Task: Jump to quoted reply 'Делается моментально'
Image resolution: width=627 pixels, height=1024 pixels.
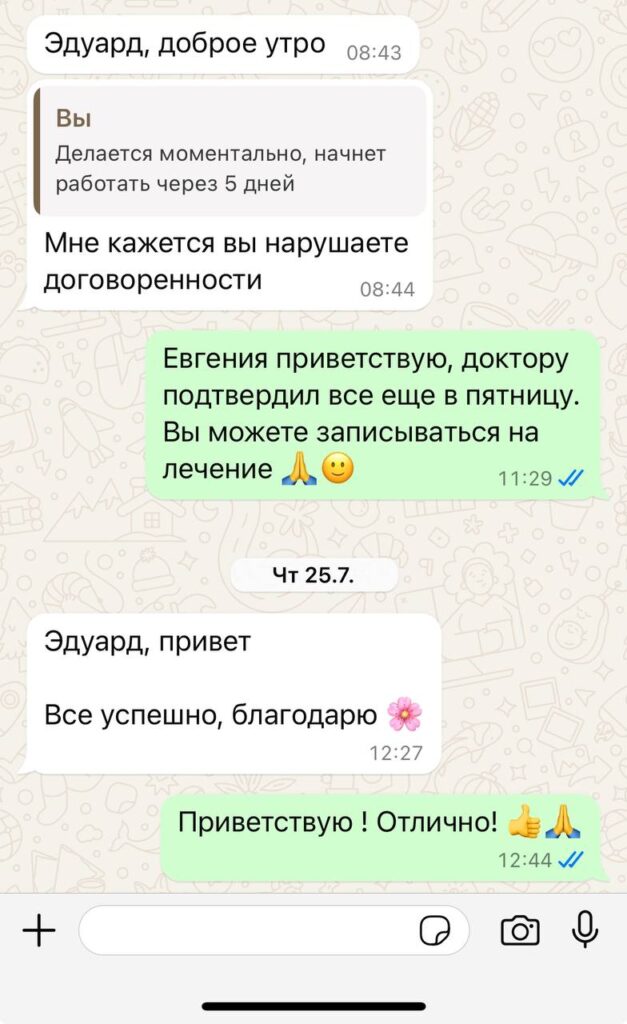Action: 230,152
